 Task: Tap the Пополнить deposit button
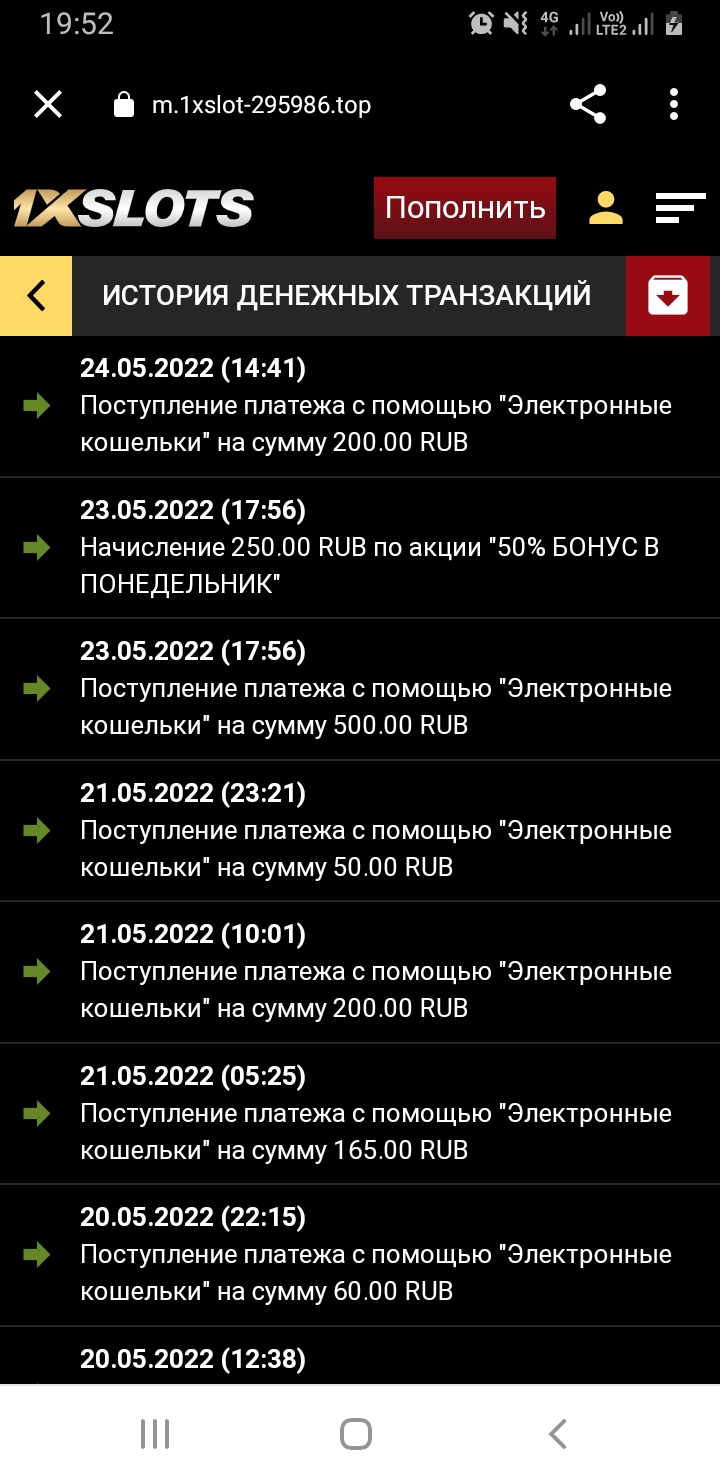(465, 208)
